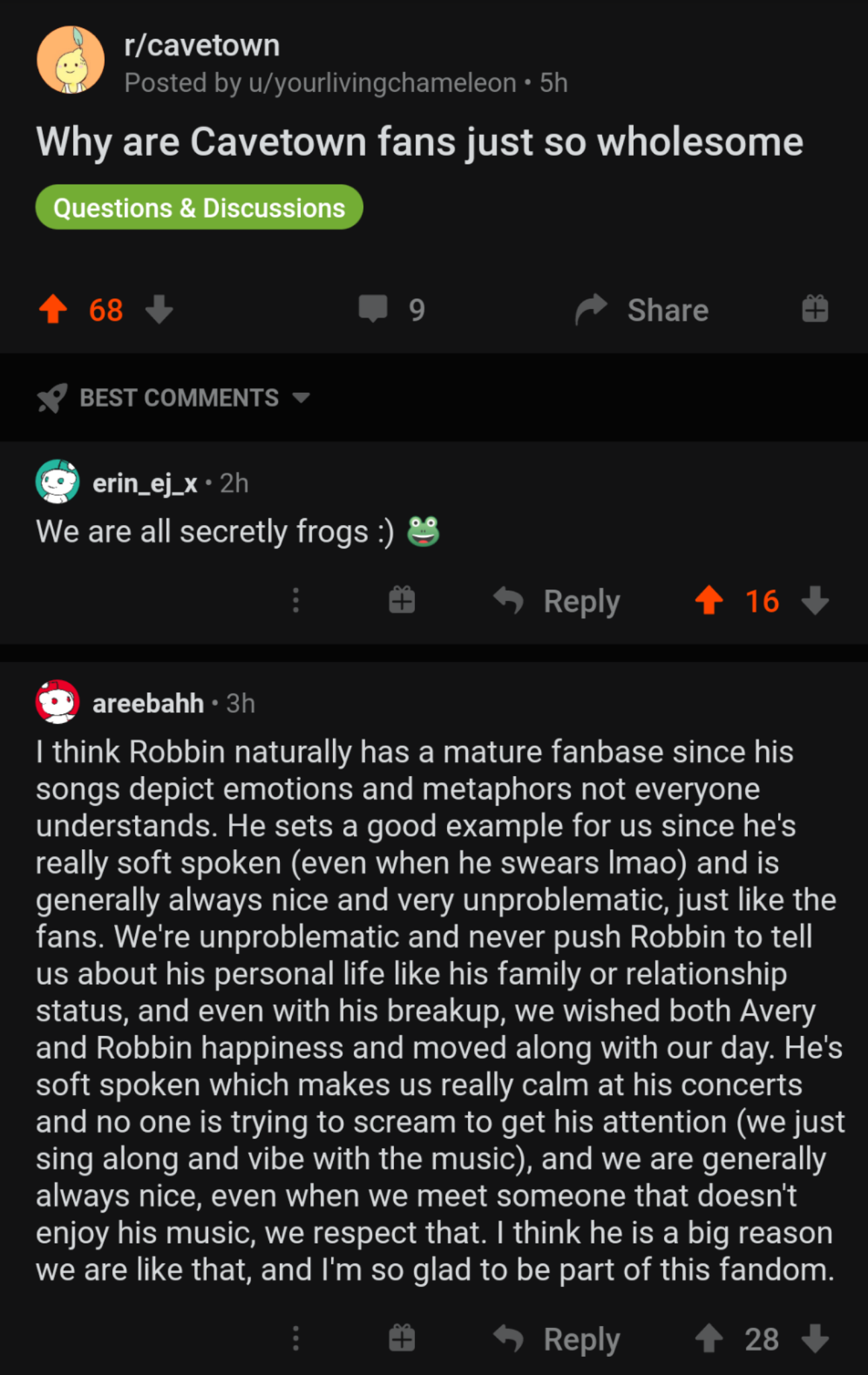Open the overflow menu on erin_ej_x's comment
The width and height of the screenshot is (868, 1375).
click(295, 601)
